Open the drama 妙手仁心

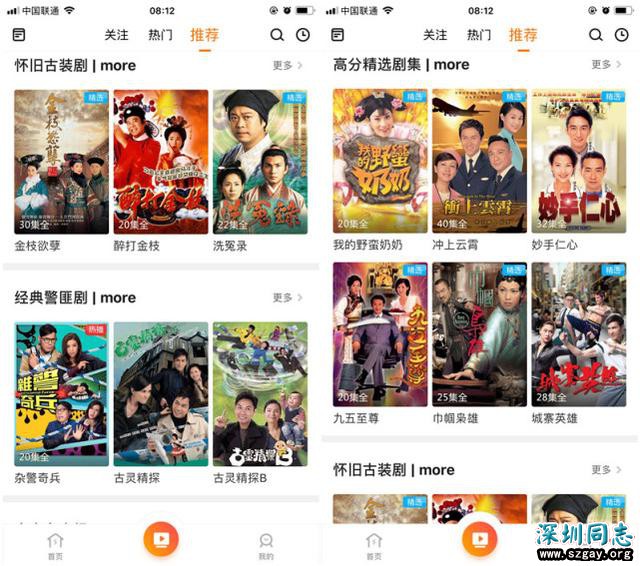point(578,162)
